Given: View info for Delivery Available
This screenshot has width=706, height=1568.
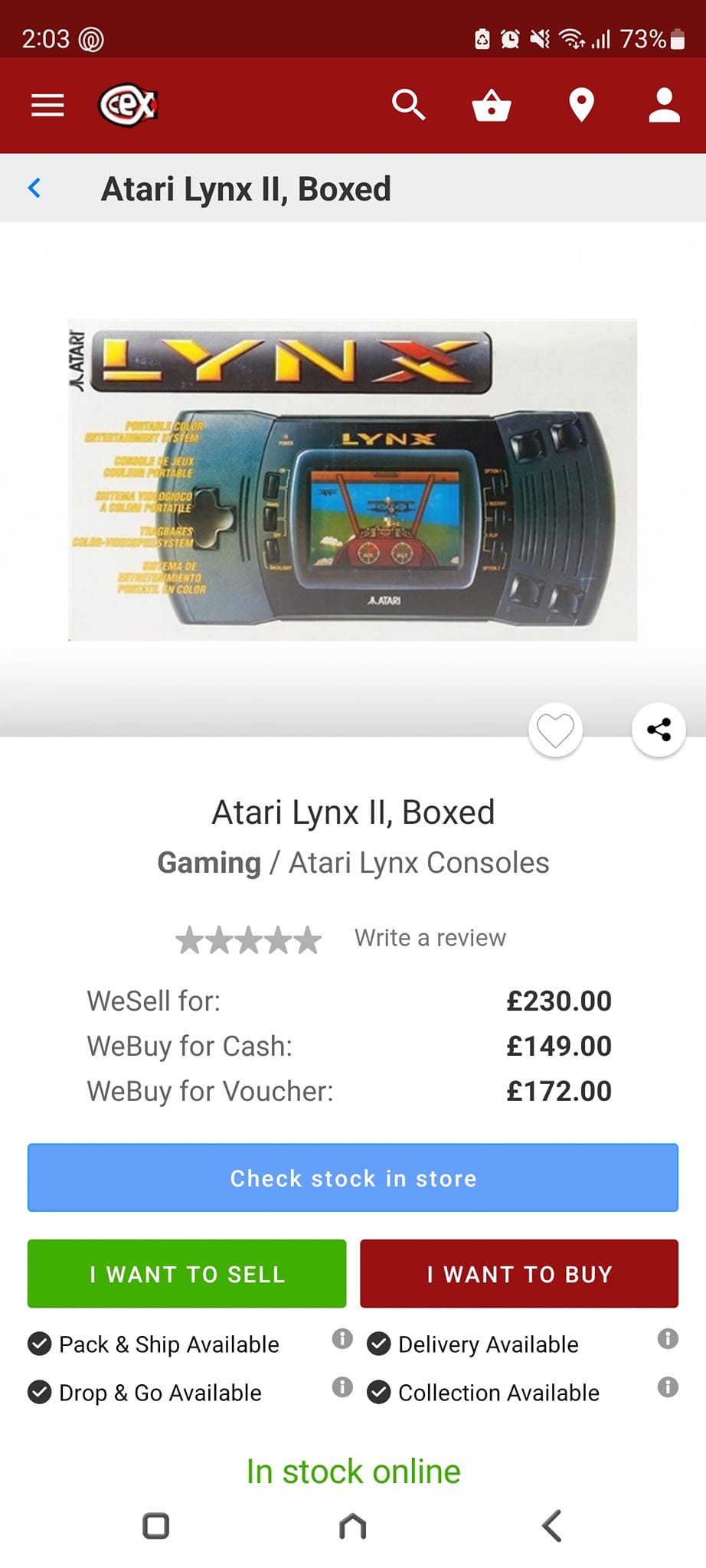Looking at the screenshot, I should [668, 1338].
